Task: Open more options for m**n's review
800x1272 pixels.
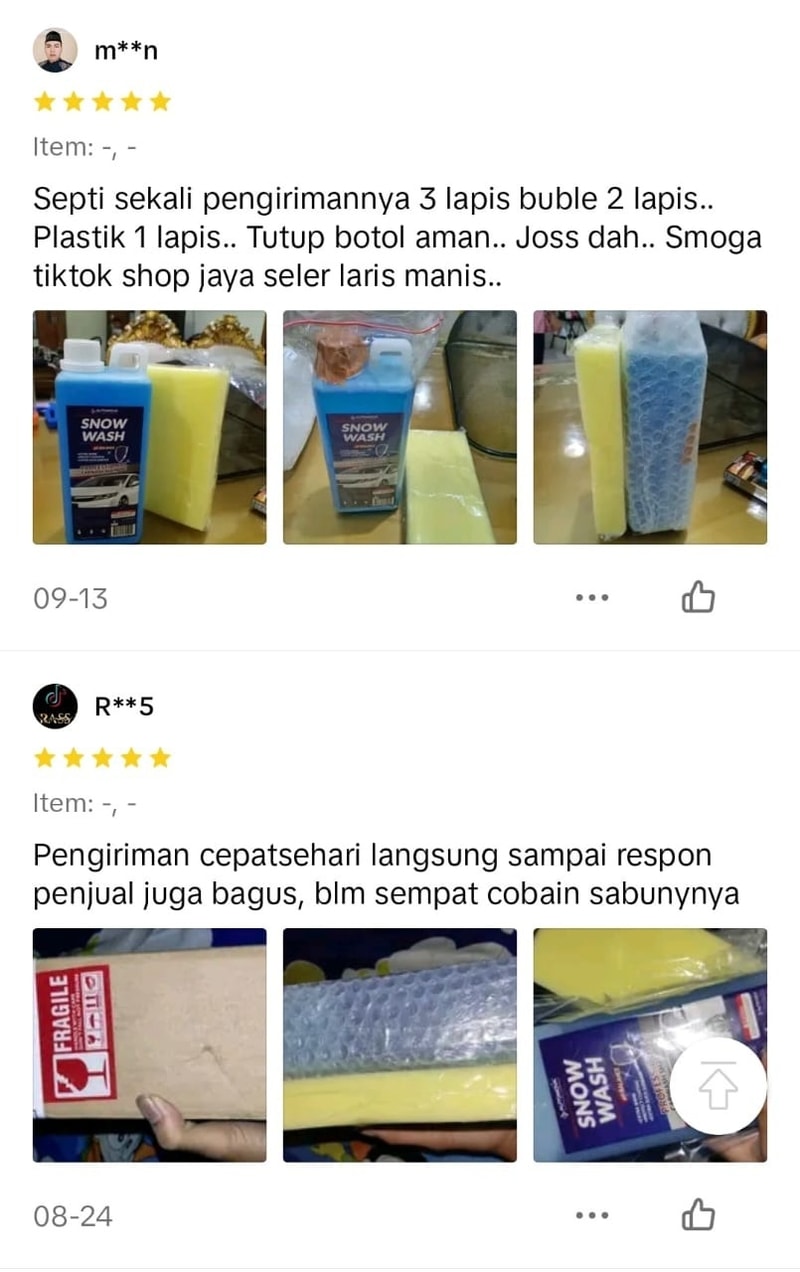Action: point(592,598)
